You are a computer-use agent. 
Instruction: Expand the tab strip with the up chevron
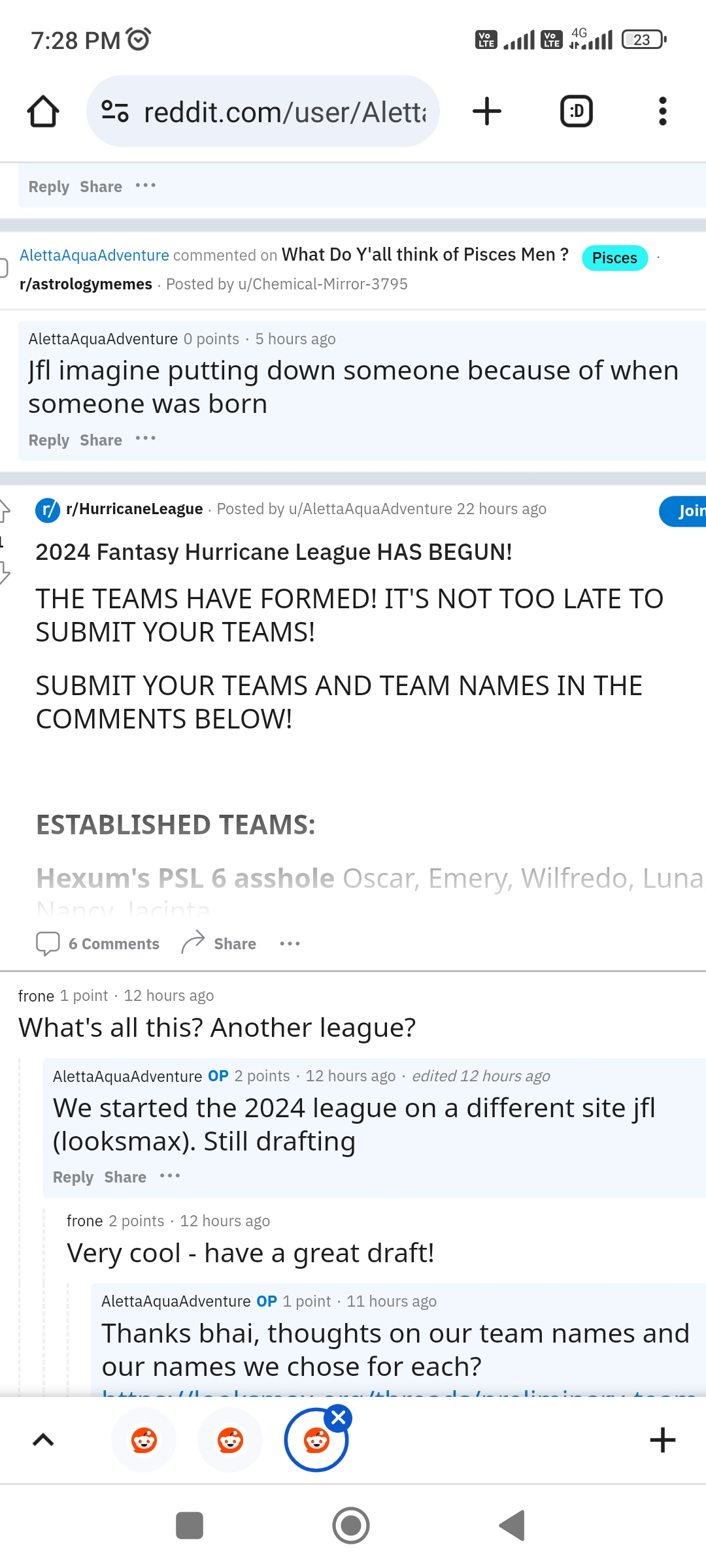click(43, 1440)
